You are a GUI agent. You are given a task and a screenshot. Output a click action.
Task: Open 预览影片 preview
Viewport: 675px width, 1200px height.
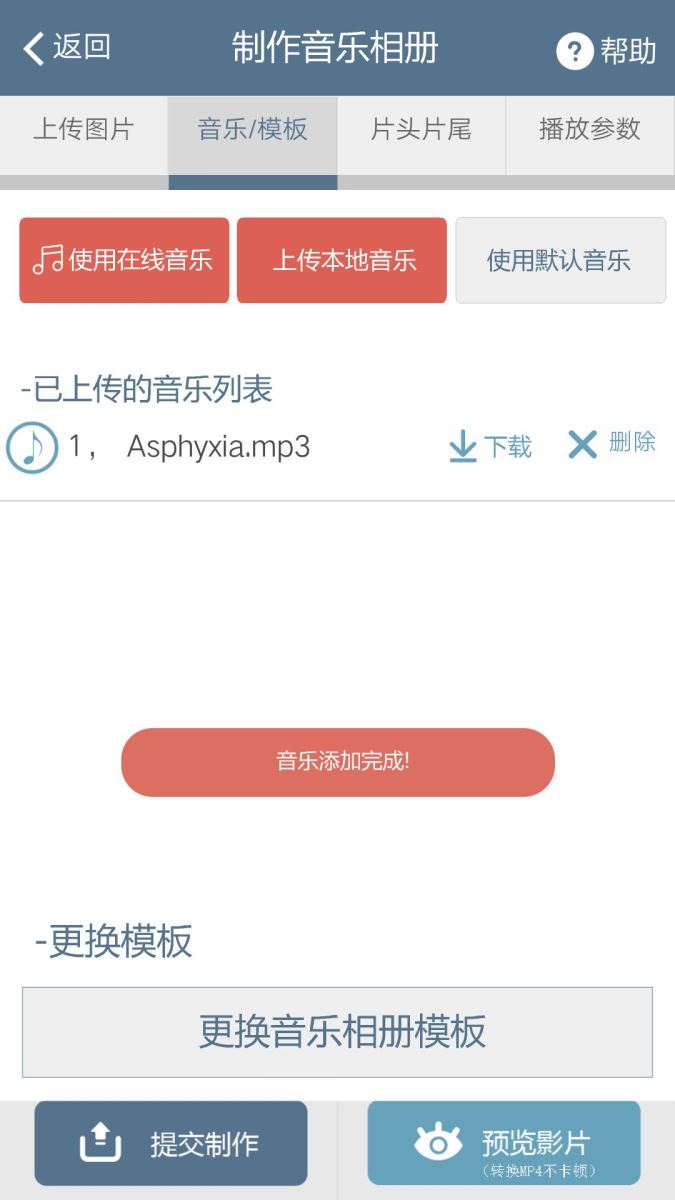pyautogui.click(x=504, y=1143)
